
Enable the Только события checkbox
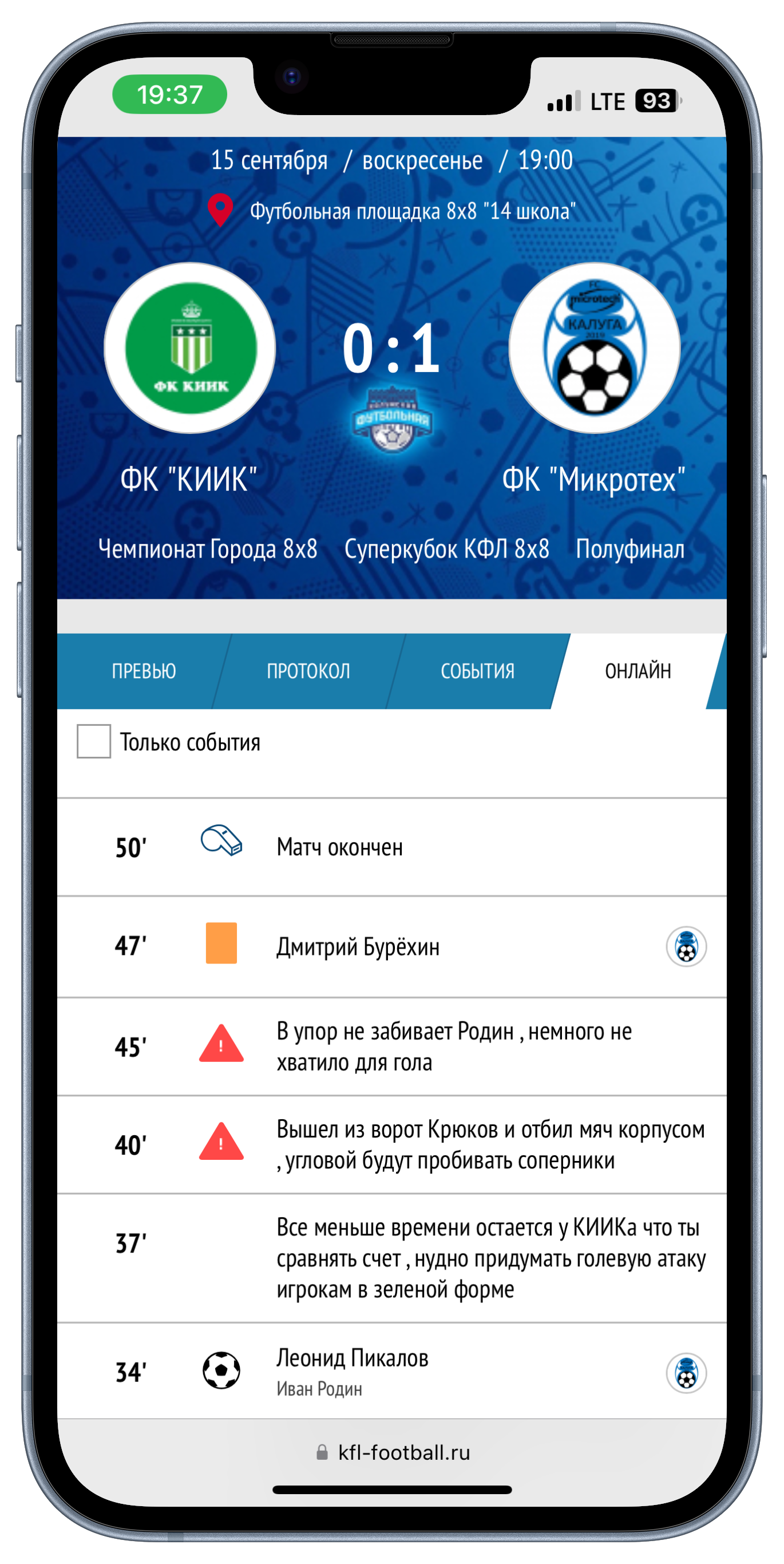pos(93,741)
